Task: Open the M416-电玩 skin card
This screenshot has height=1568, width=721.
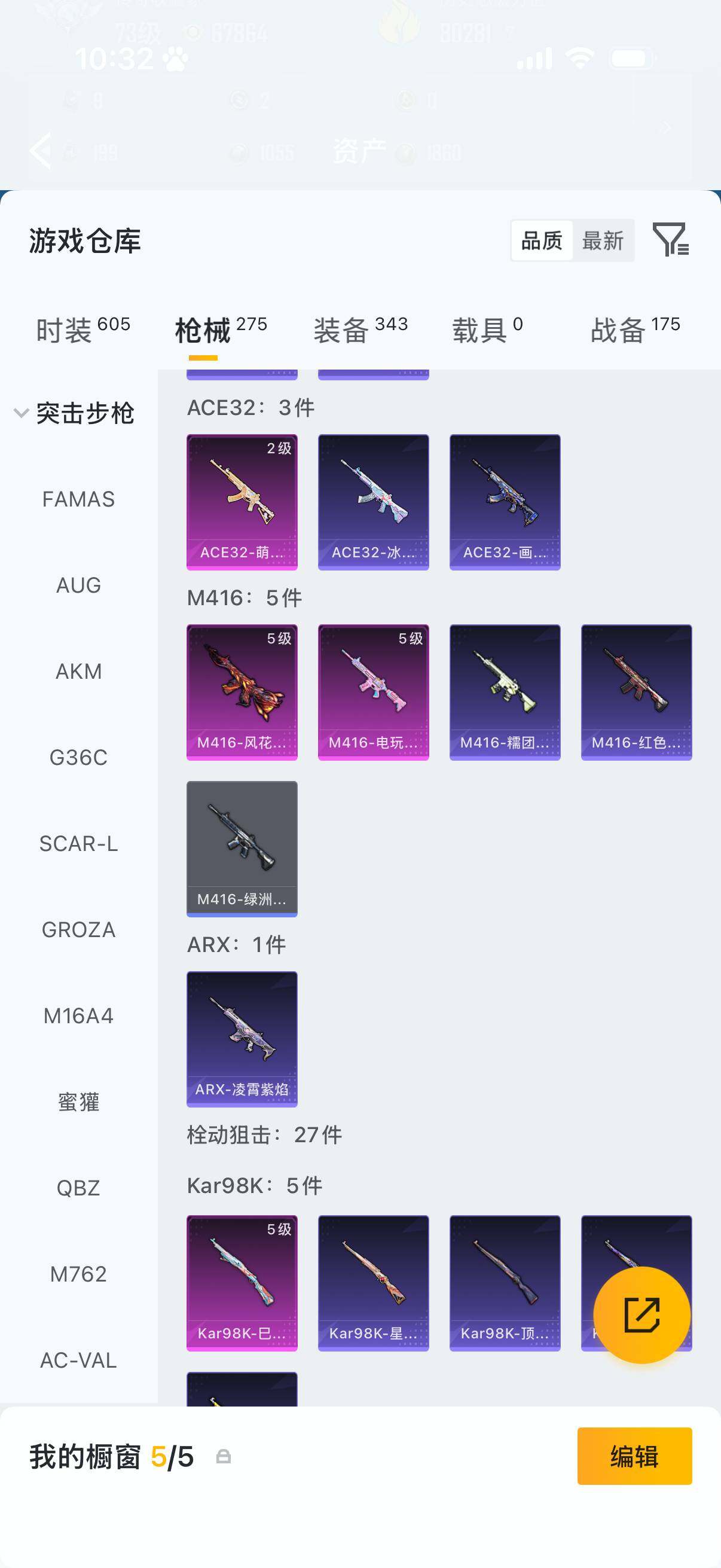Action: coord(373,692)
